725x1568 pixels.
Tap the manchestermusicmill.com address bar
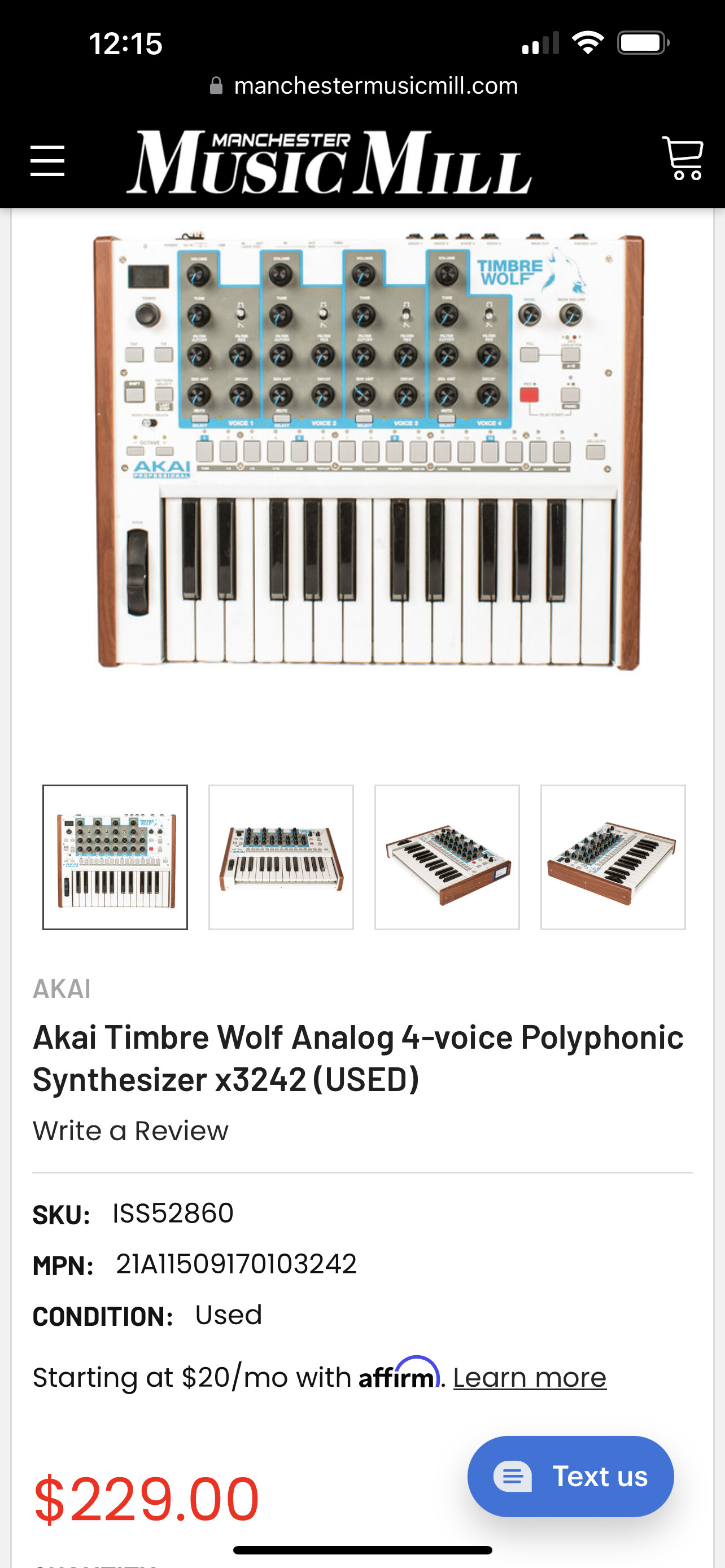click(364, 86)
